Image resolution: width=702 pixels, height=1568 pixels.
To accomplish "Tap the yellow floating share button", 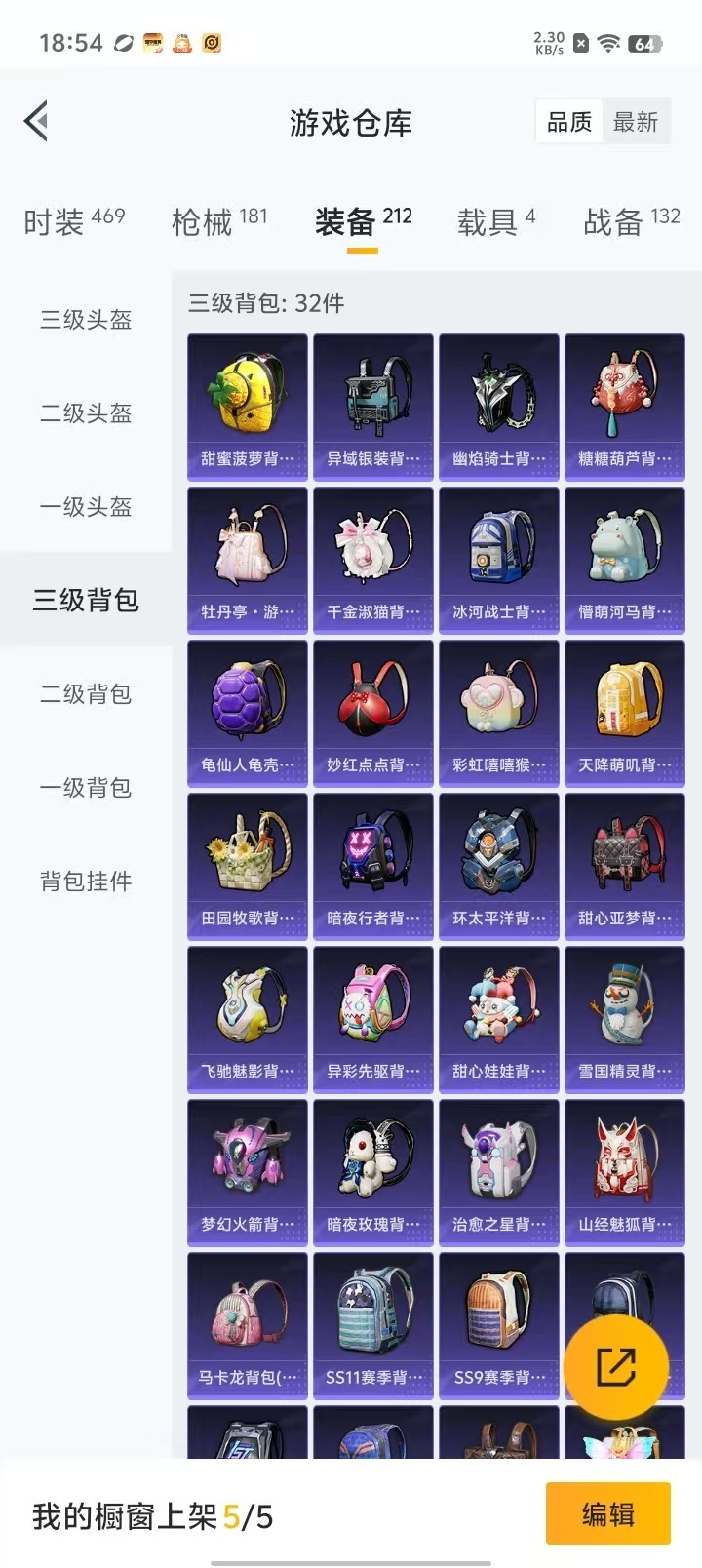I will (616, 1367).
